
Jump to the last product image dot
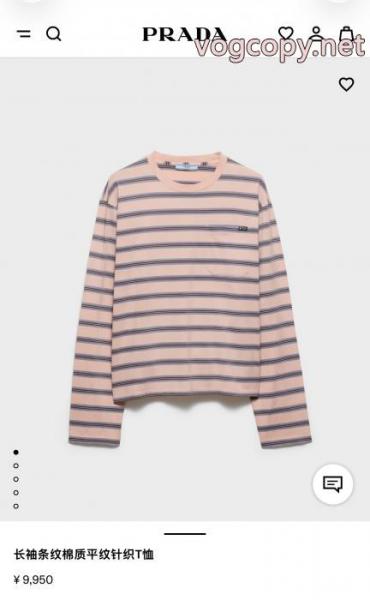(16, 506)
